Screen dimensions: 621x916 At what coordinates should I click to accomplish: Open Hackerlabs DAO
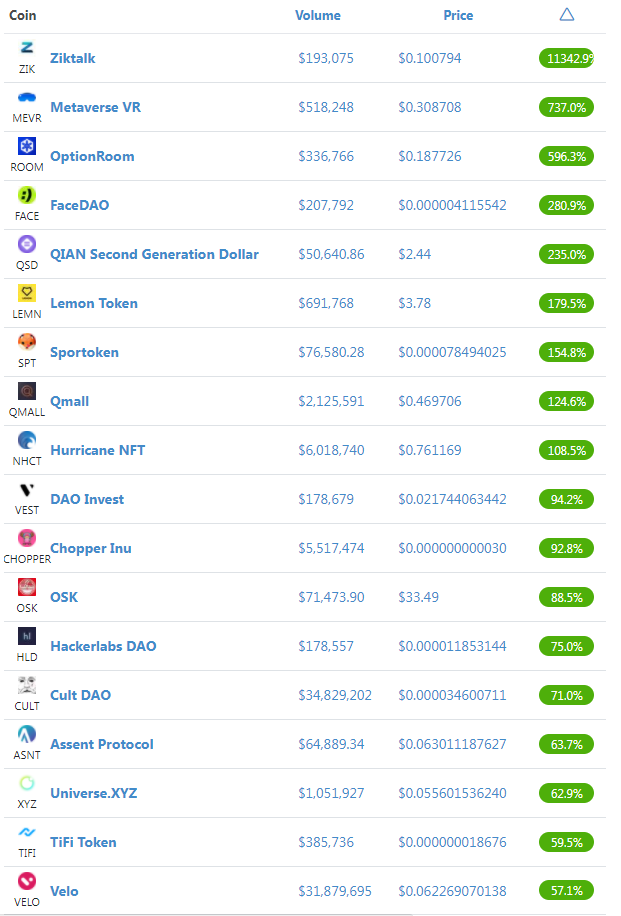(103, 647)
